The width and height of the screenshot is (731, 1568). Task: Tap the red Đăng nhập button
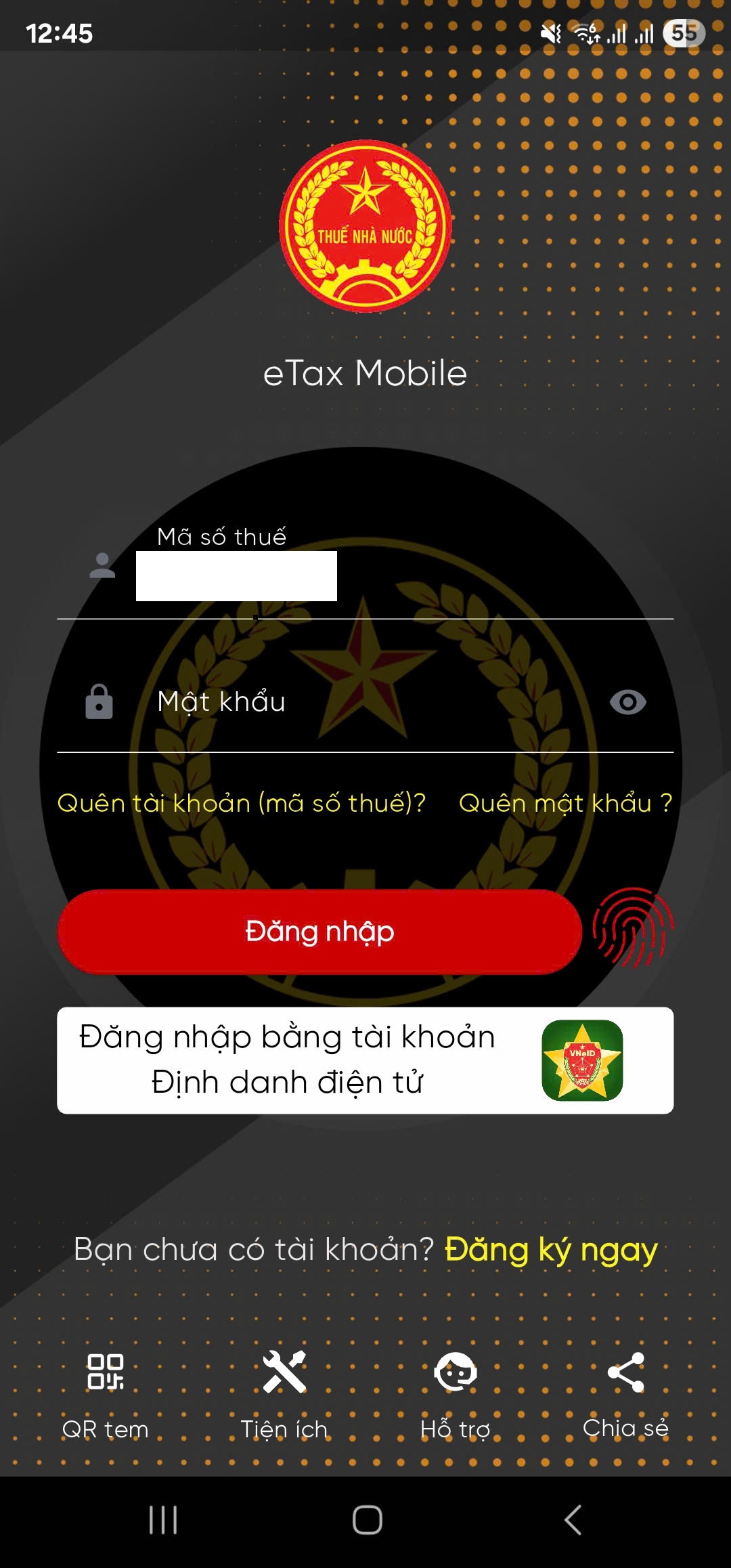coord(319,932)
